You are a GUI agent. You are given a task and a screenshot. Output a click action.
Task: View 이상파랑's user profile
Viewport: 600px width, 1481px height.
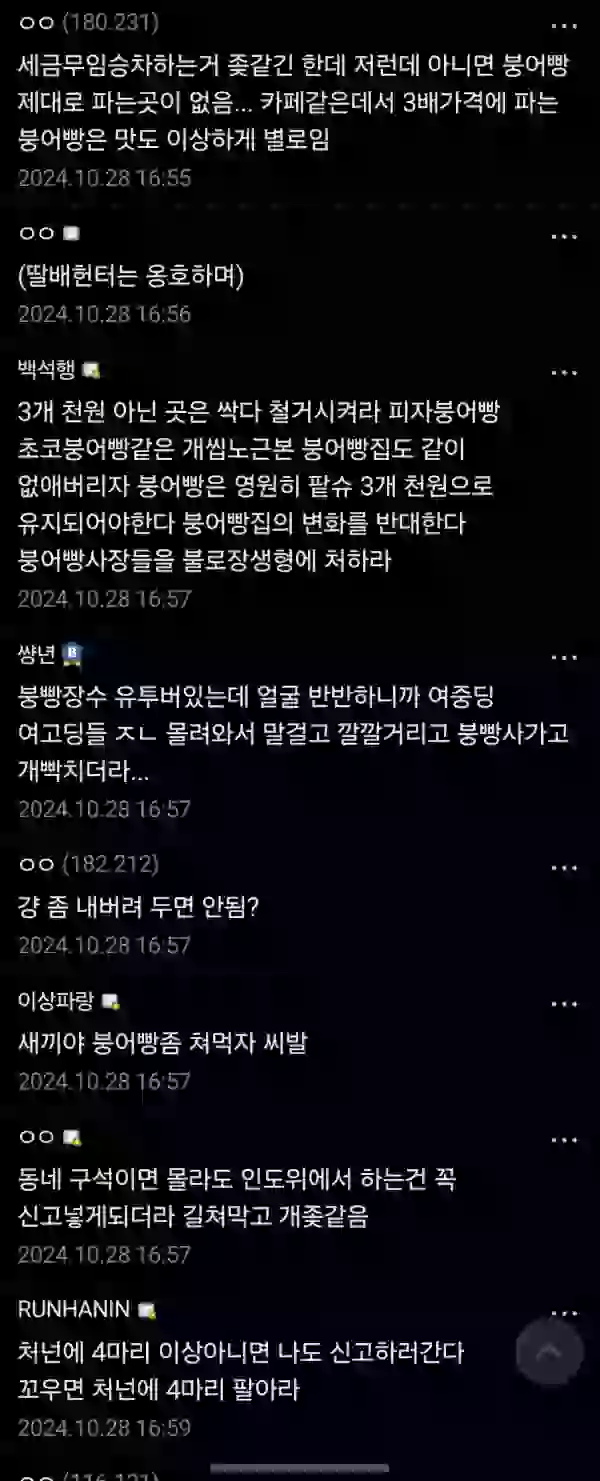[56, 1000]
